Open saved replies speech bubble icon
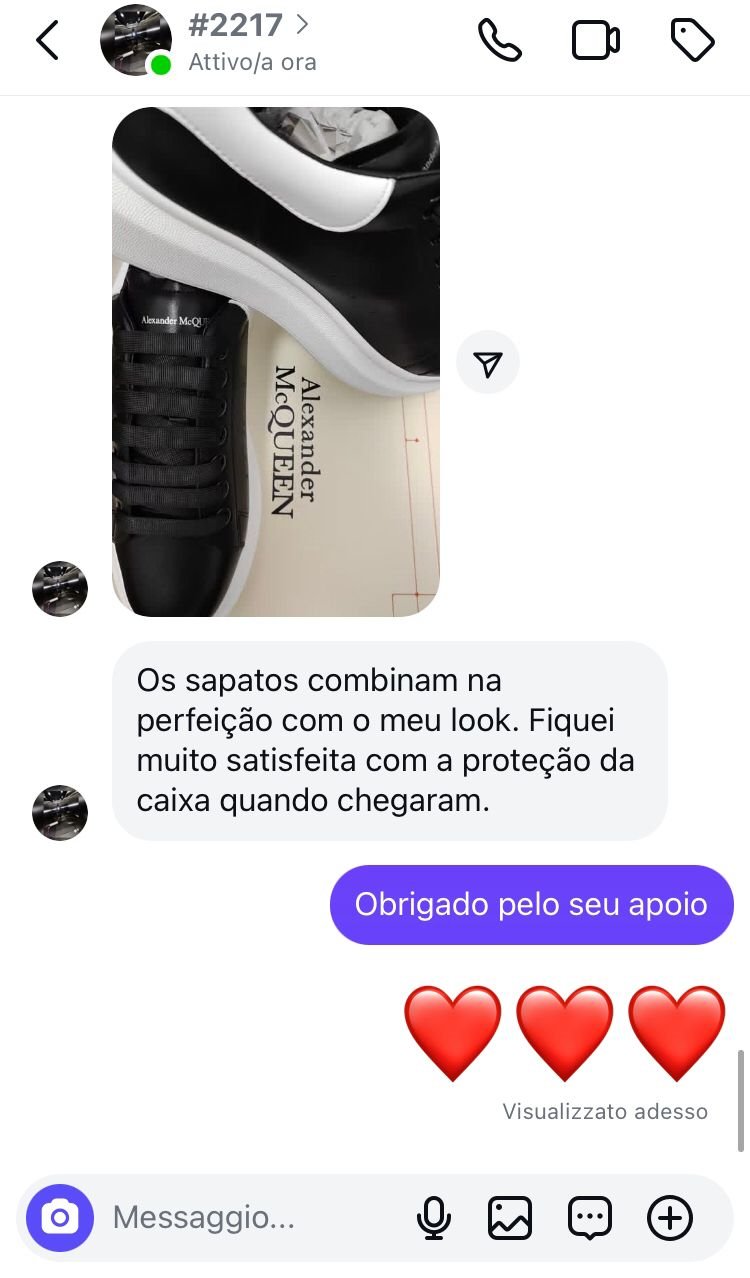Image resolution: width=750 pixels, height=1278 pixels. (x=590, y=1218)
